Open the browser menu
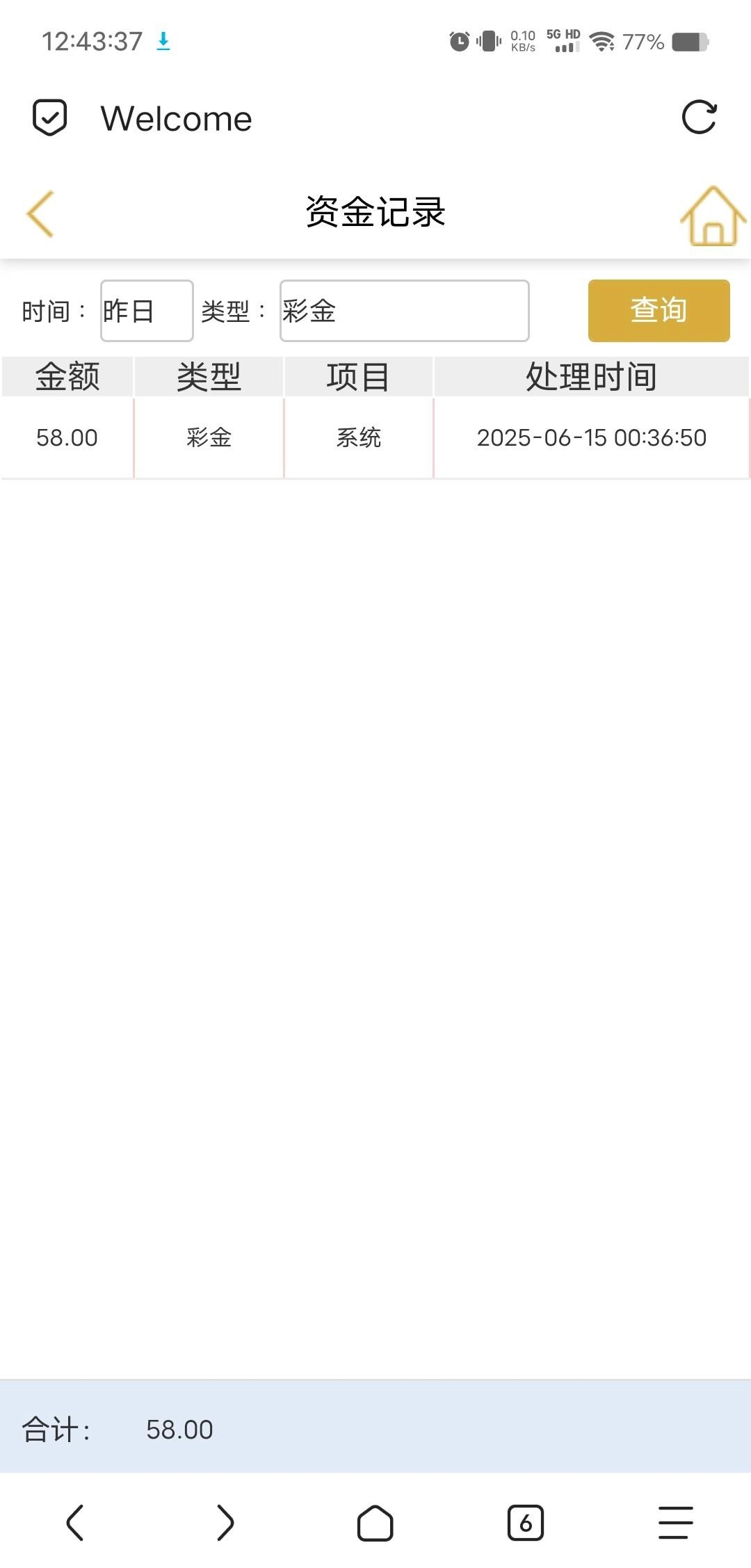Image resolution: width=751 pixels, height=1568 pixels. click(x=675, y=1523)
